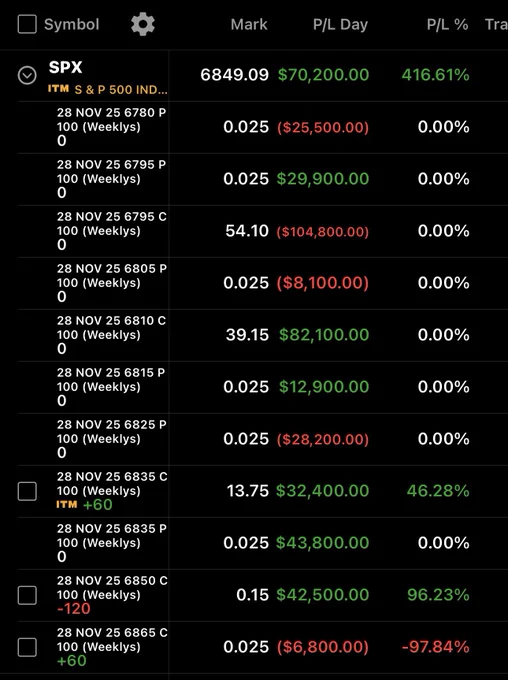Image resolution: width=508 pixels, height=680 pixels.
Task: Sort positions by Mark column
Action: click(249, 24)
